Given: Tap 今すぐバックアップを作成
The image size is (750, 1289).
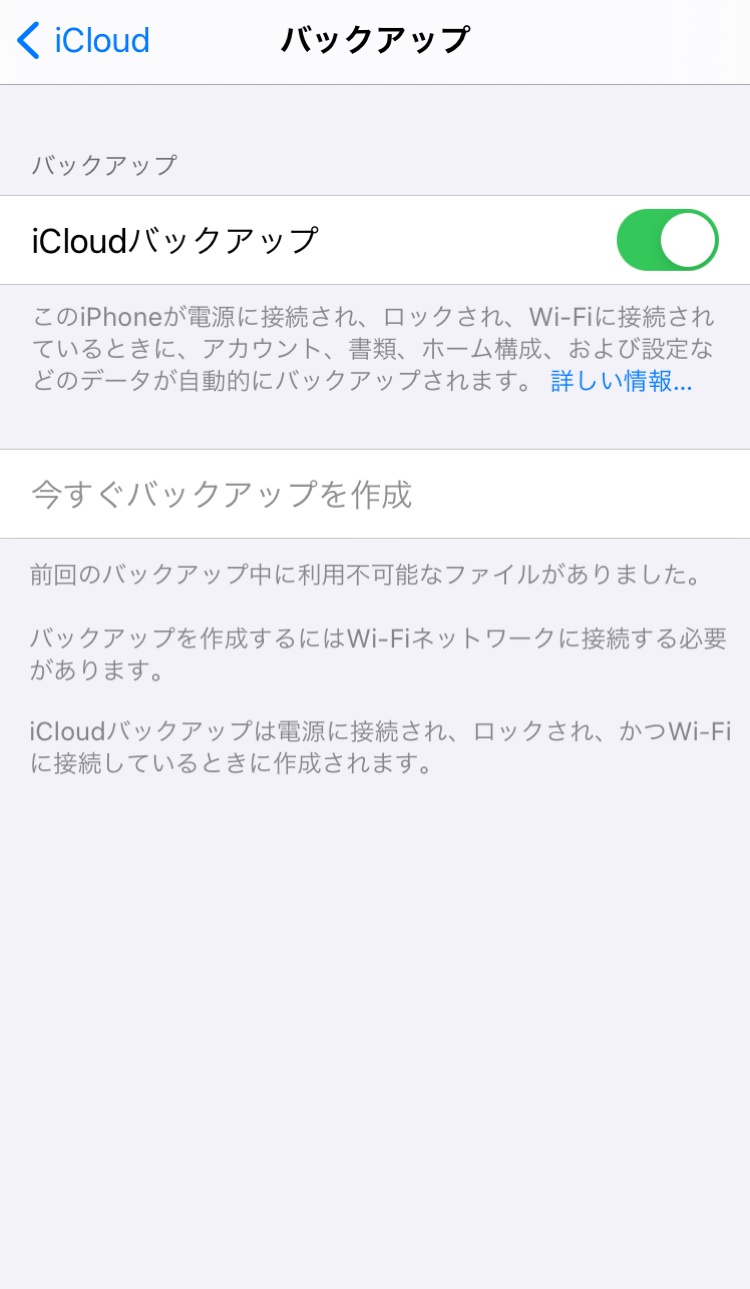Looking at the screenshot, I should click(x=222, y=495).
